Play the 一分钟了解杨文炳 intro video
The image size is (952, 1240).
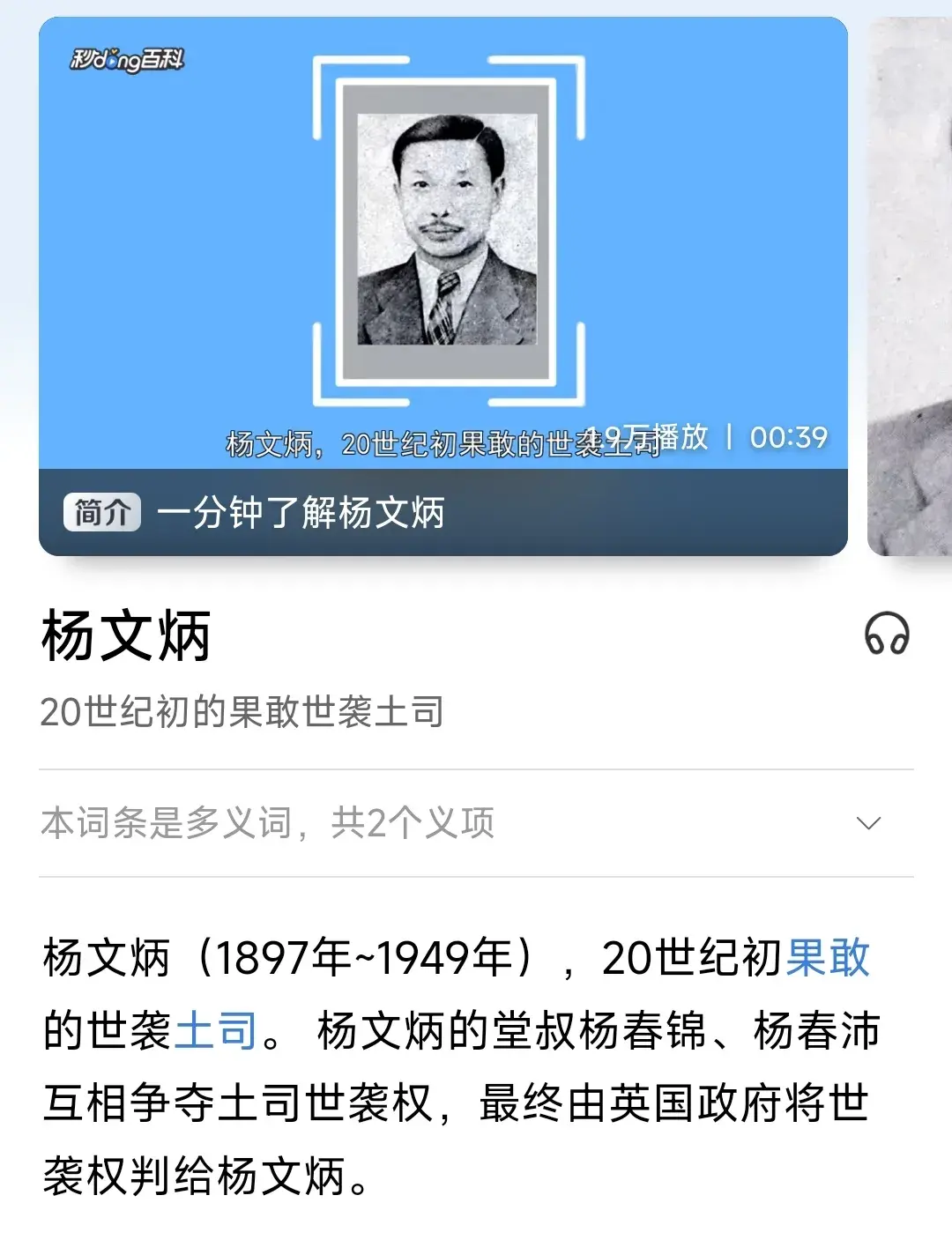click(x=443, y=264)
